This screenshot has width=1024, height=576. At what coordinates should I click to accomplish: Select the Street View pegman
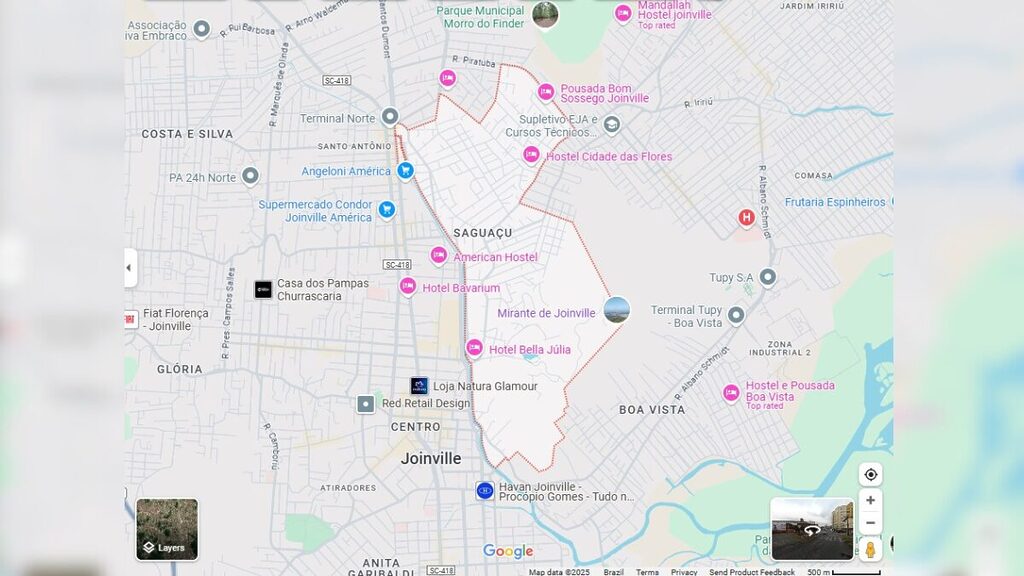point(870,549)
